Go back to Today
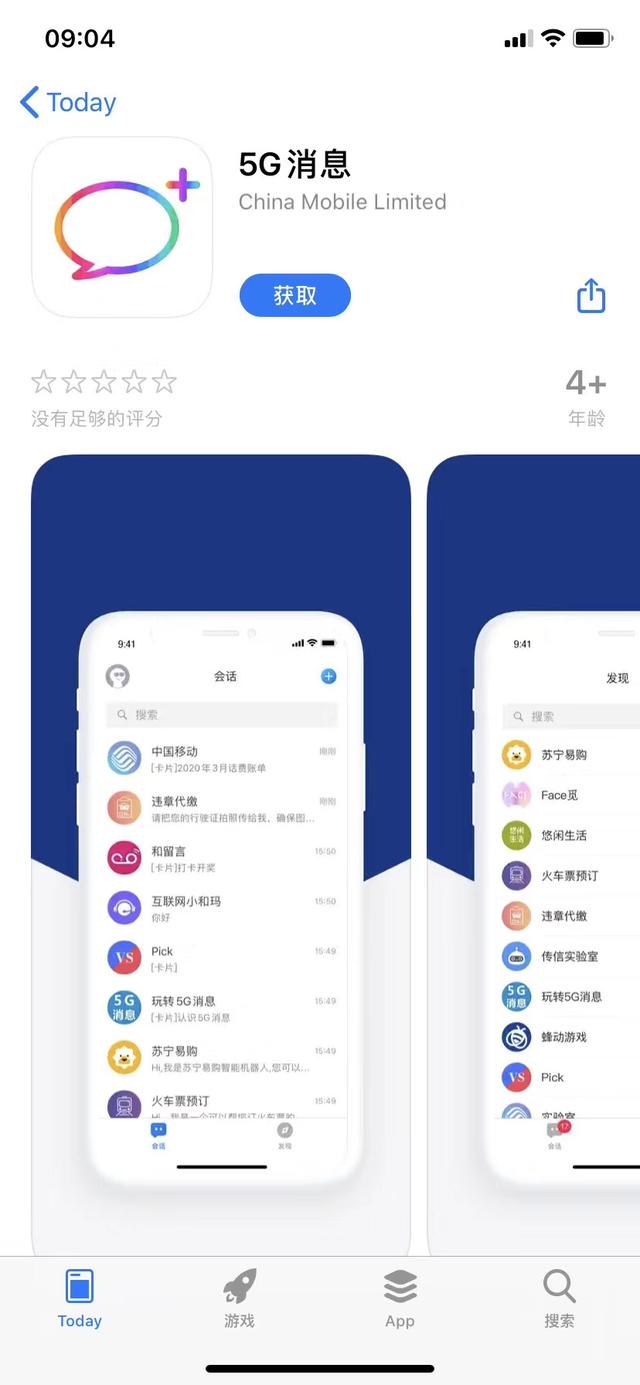This screenshot has height=1385, width=640. (x=68, y=102)
